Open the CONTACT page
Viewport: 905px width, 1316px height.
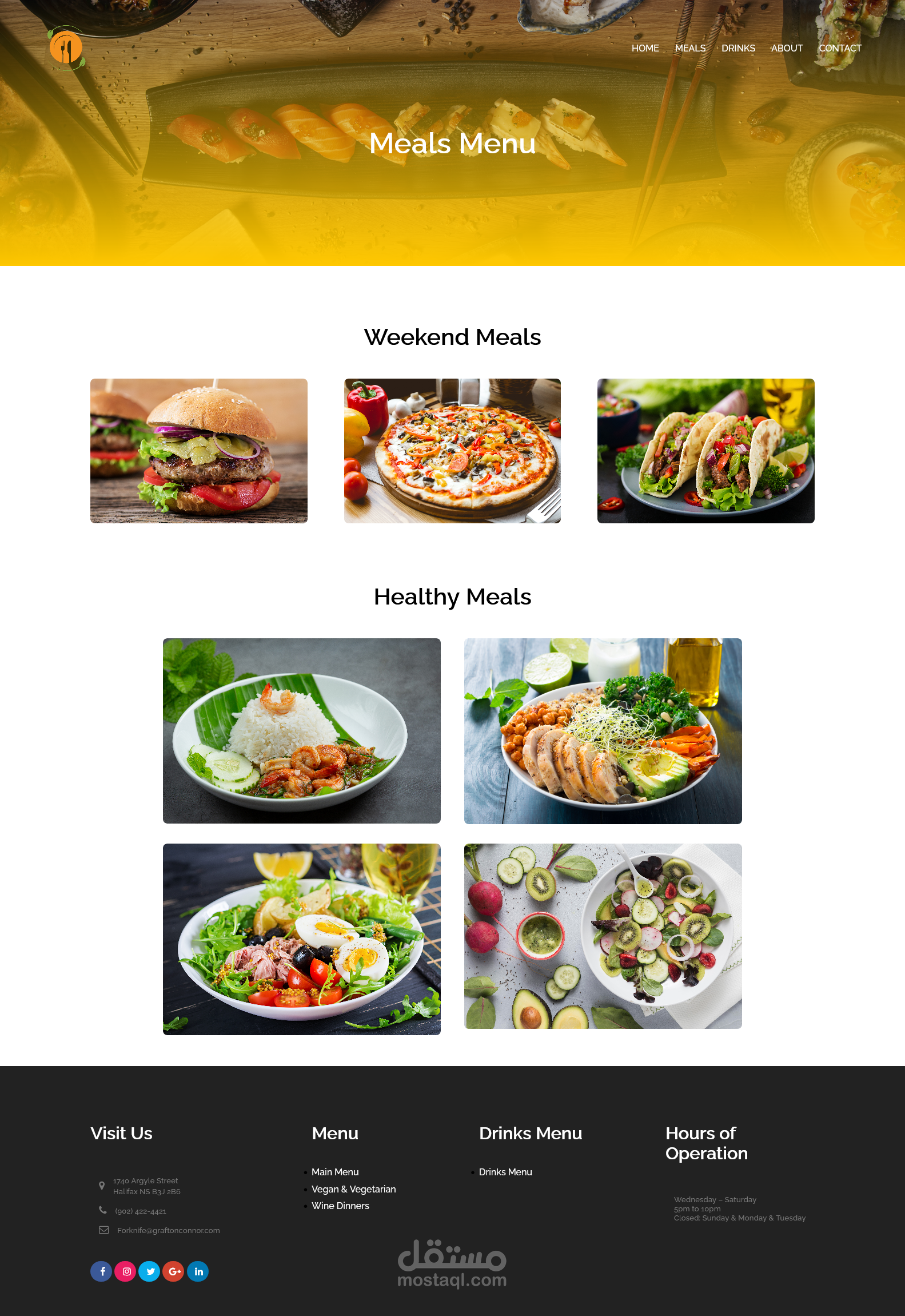coord(840,49)
